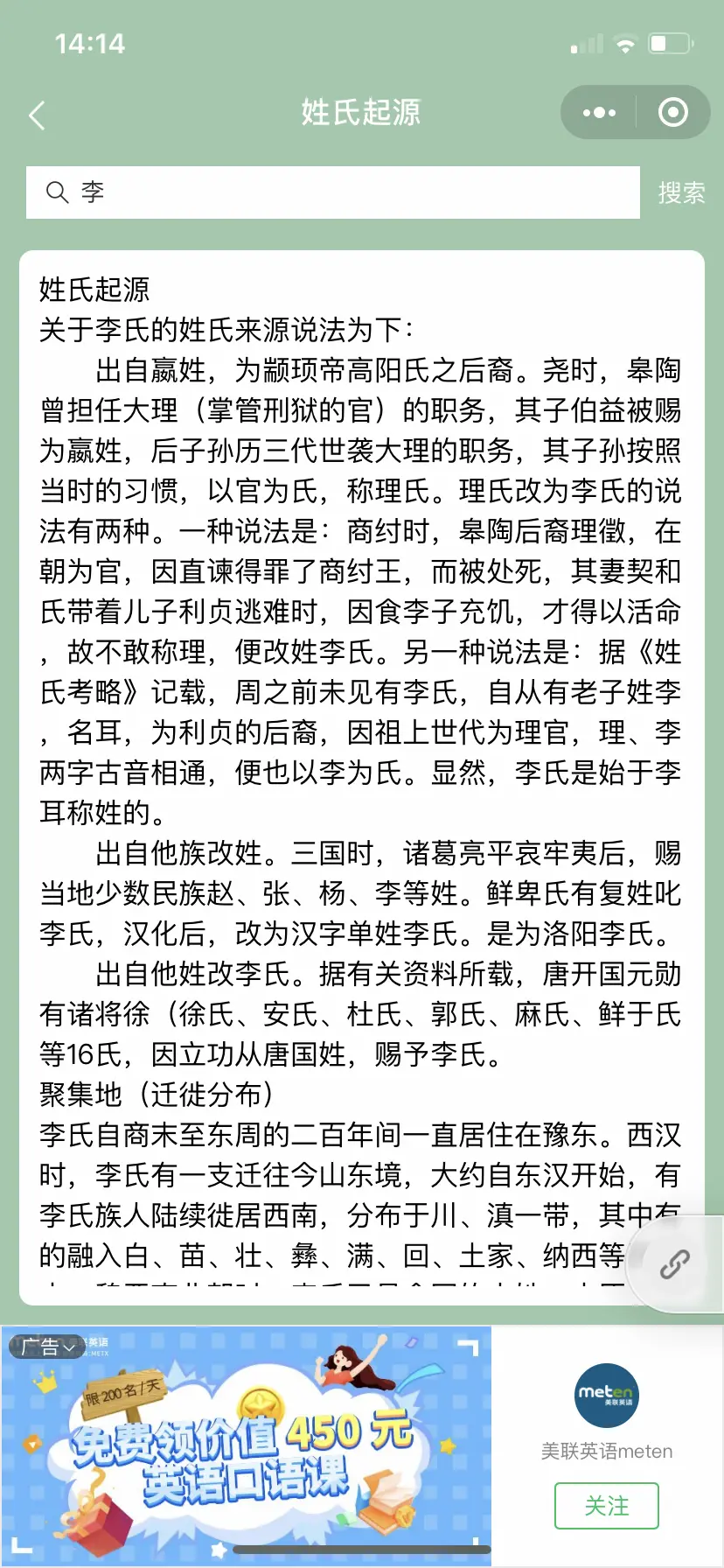
Task: Close the mini program with the circle button
Action: tap(672, 113)
